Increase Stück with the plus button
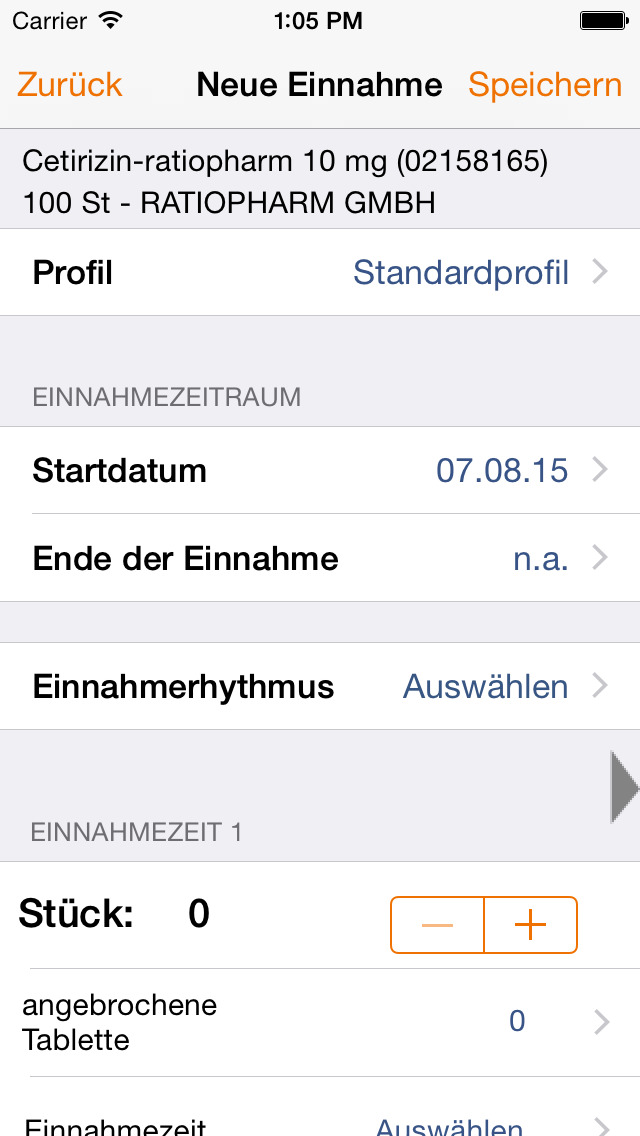 tap(531, 924)
